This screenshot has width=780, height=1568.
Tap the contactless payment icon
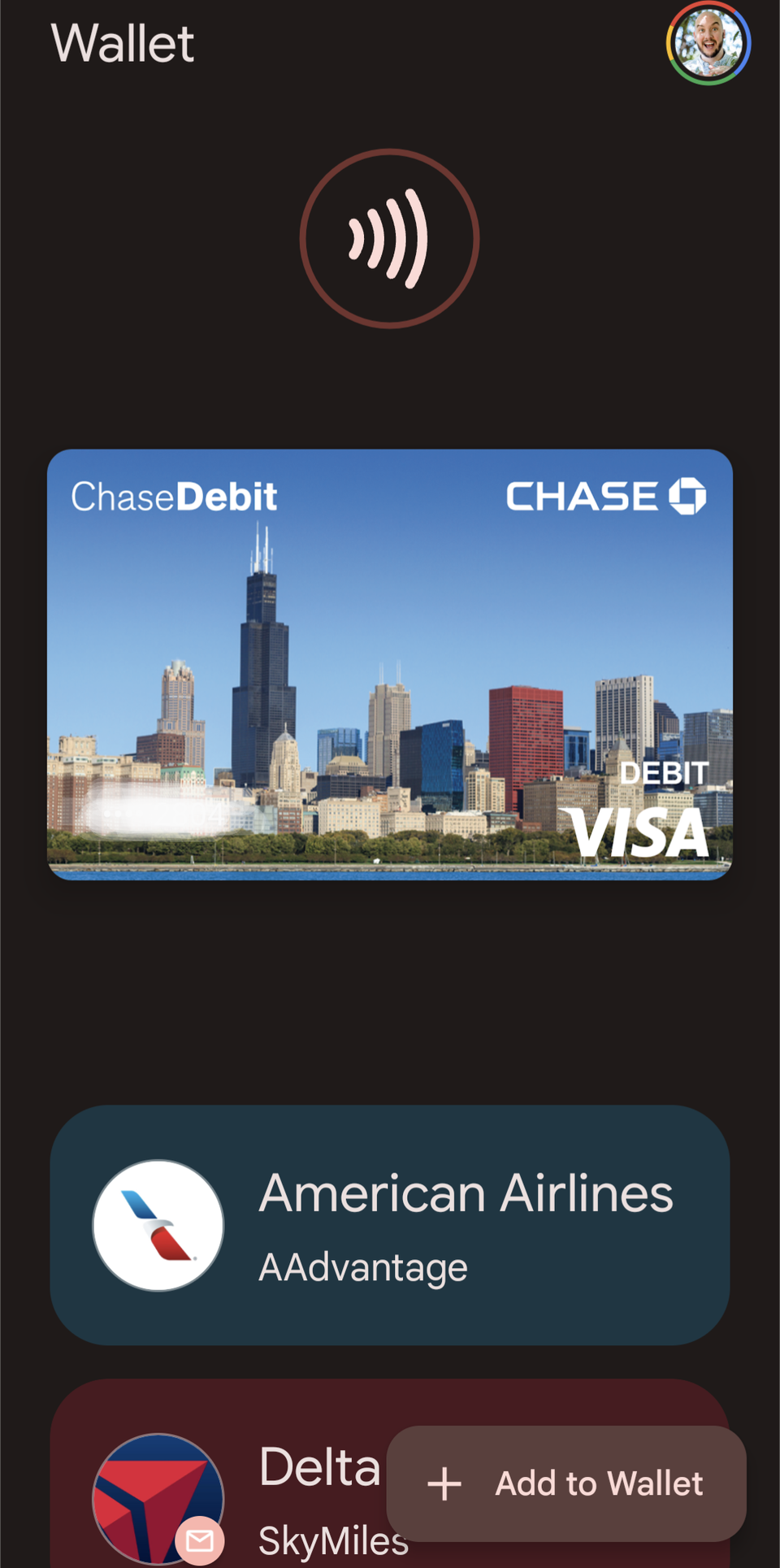tap(390, 238)
